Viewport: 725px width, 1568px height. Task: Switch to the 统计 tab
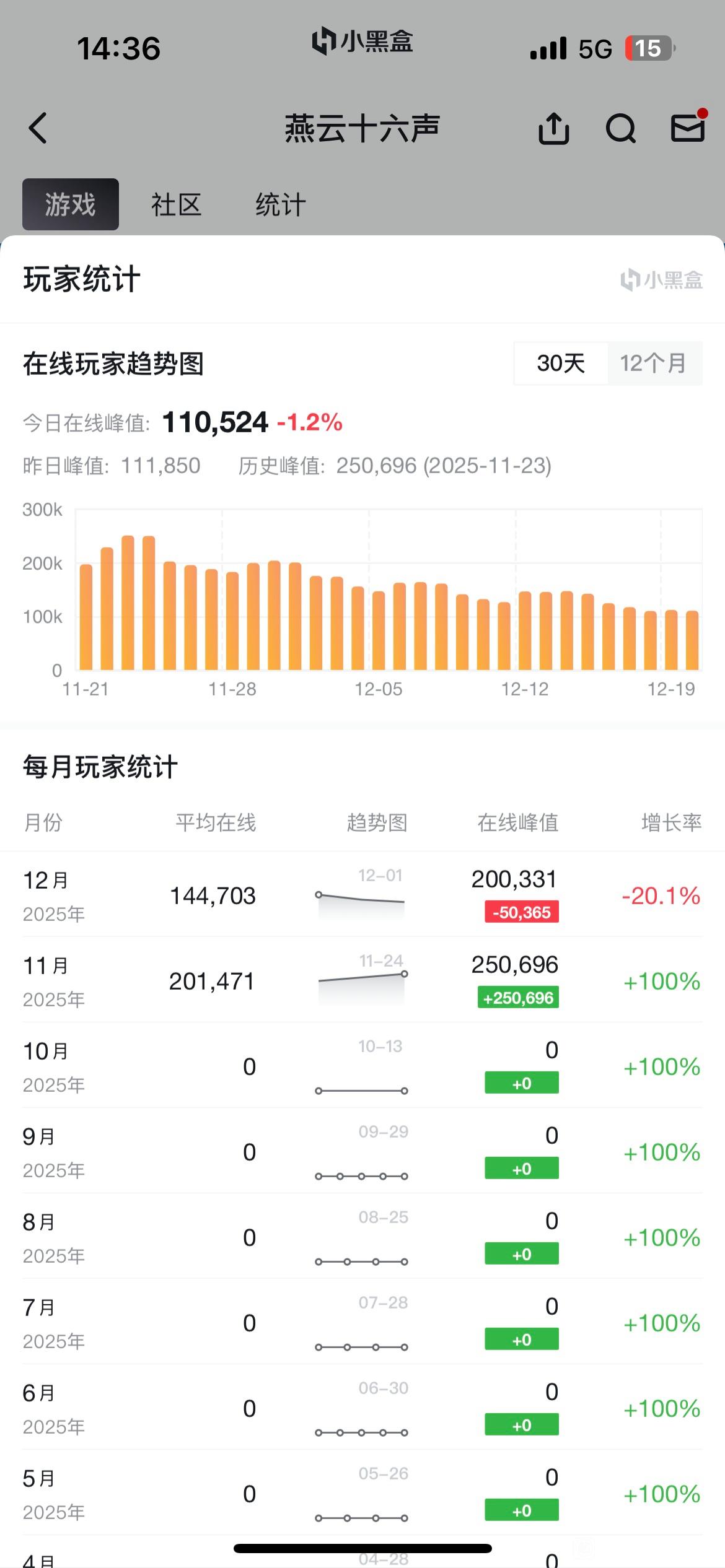click(281, 205)
